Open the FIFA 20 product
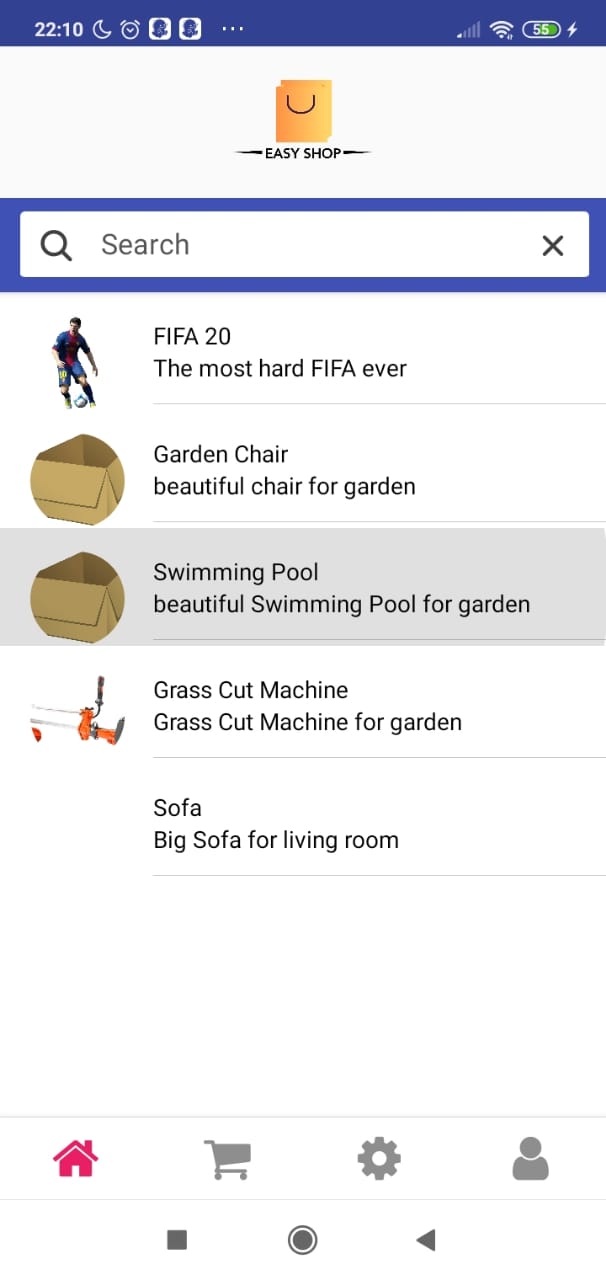 303,352
